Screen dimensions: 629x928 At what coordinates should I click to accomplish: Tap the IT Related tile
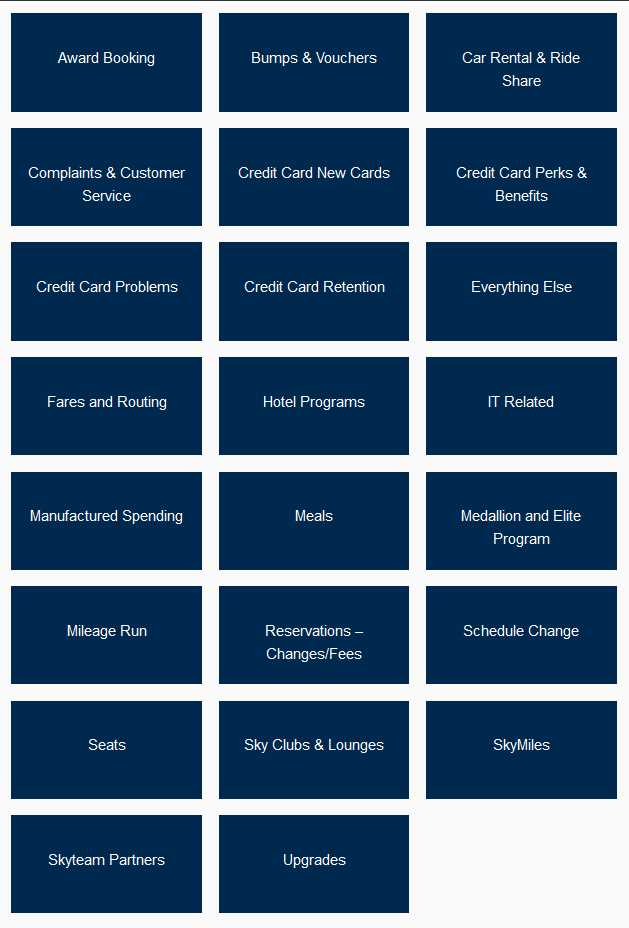[521, 406]
